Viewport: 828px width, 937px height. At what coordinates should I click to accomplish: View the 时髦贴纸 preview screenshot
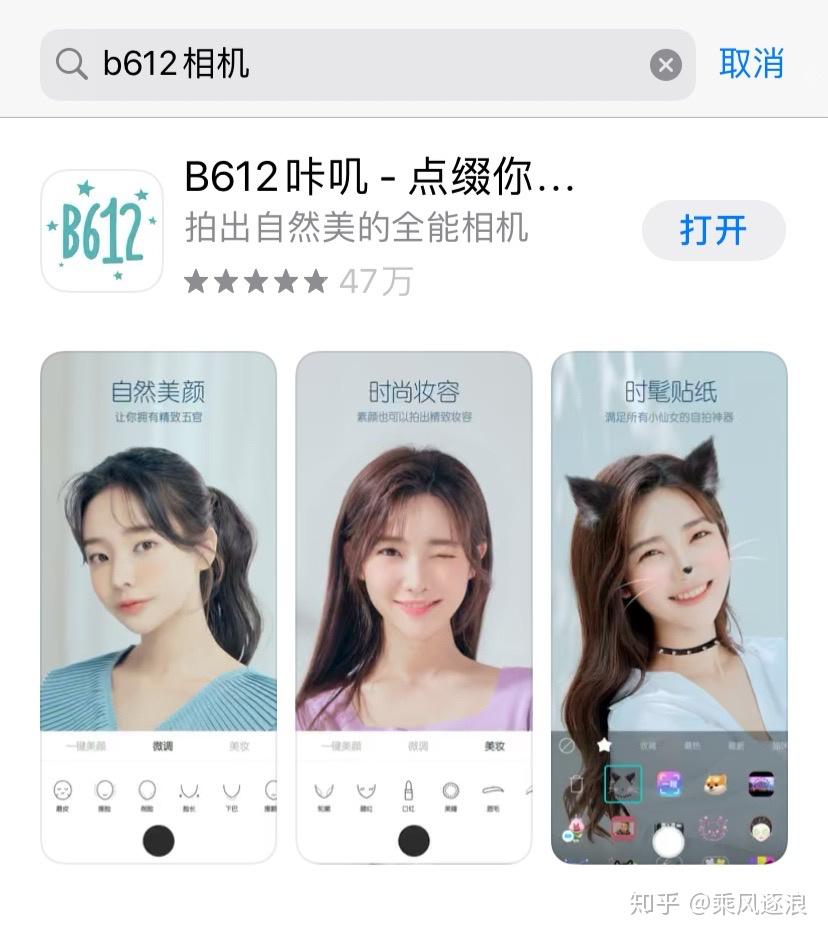669,606
